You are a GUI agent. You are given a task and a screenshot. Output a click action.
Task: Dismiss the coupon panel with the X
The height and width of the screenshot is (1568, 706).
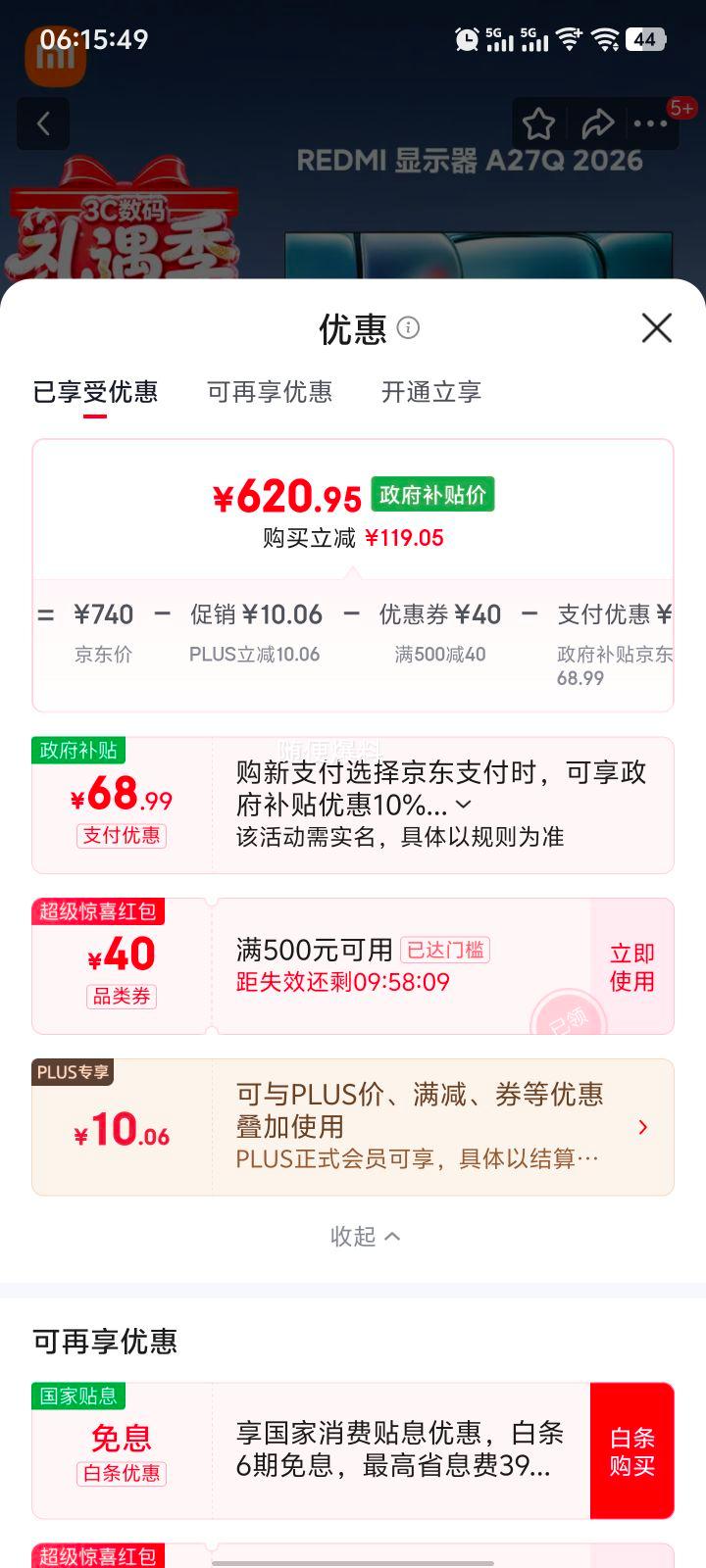point(655,328)
